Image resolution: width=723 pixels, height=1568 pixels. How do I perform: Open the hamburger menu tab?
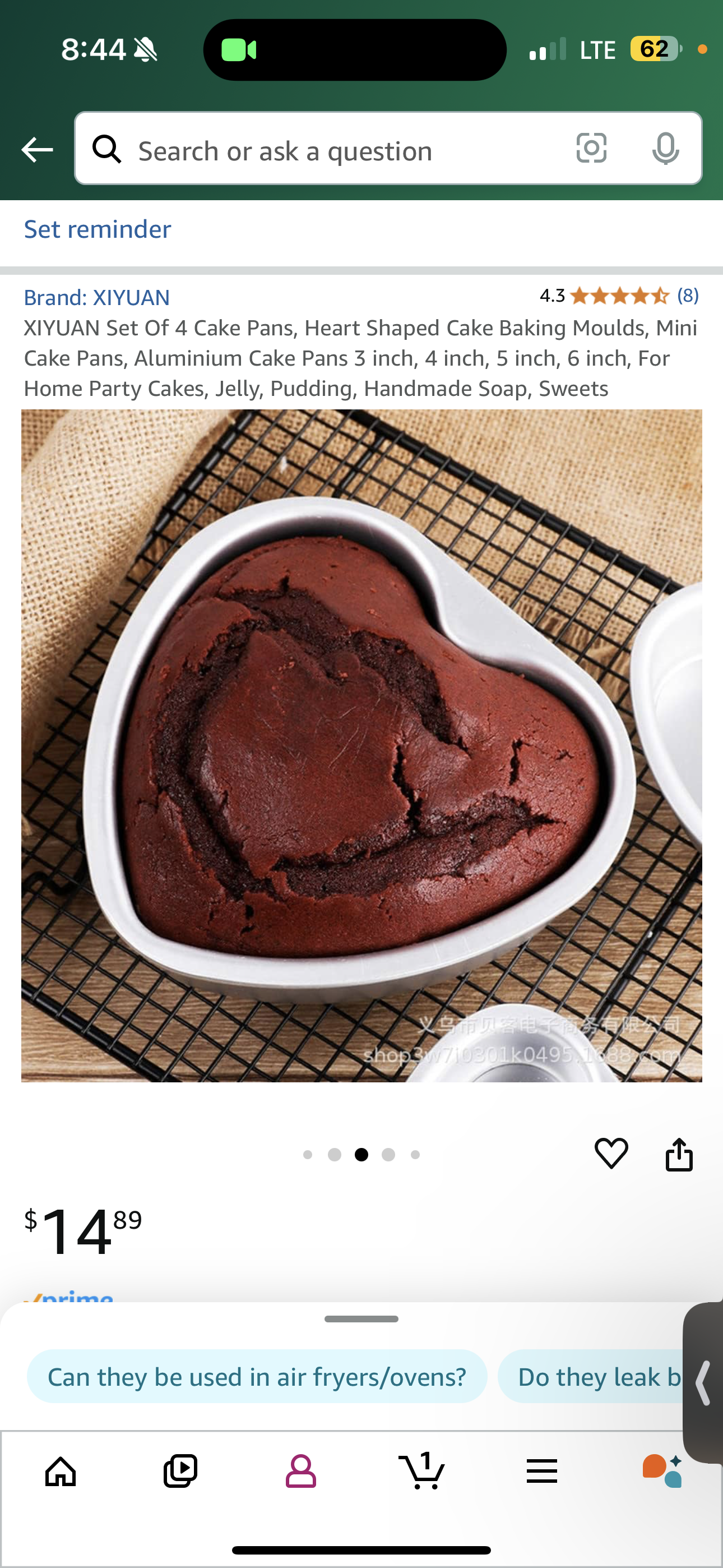tap(541, 1472)
